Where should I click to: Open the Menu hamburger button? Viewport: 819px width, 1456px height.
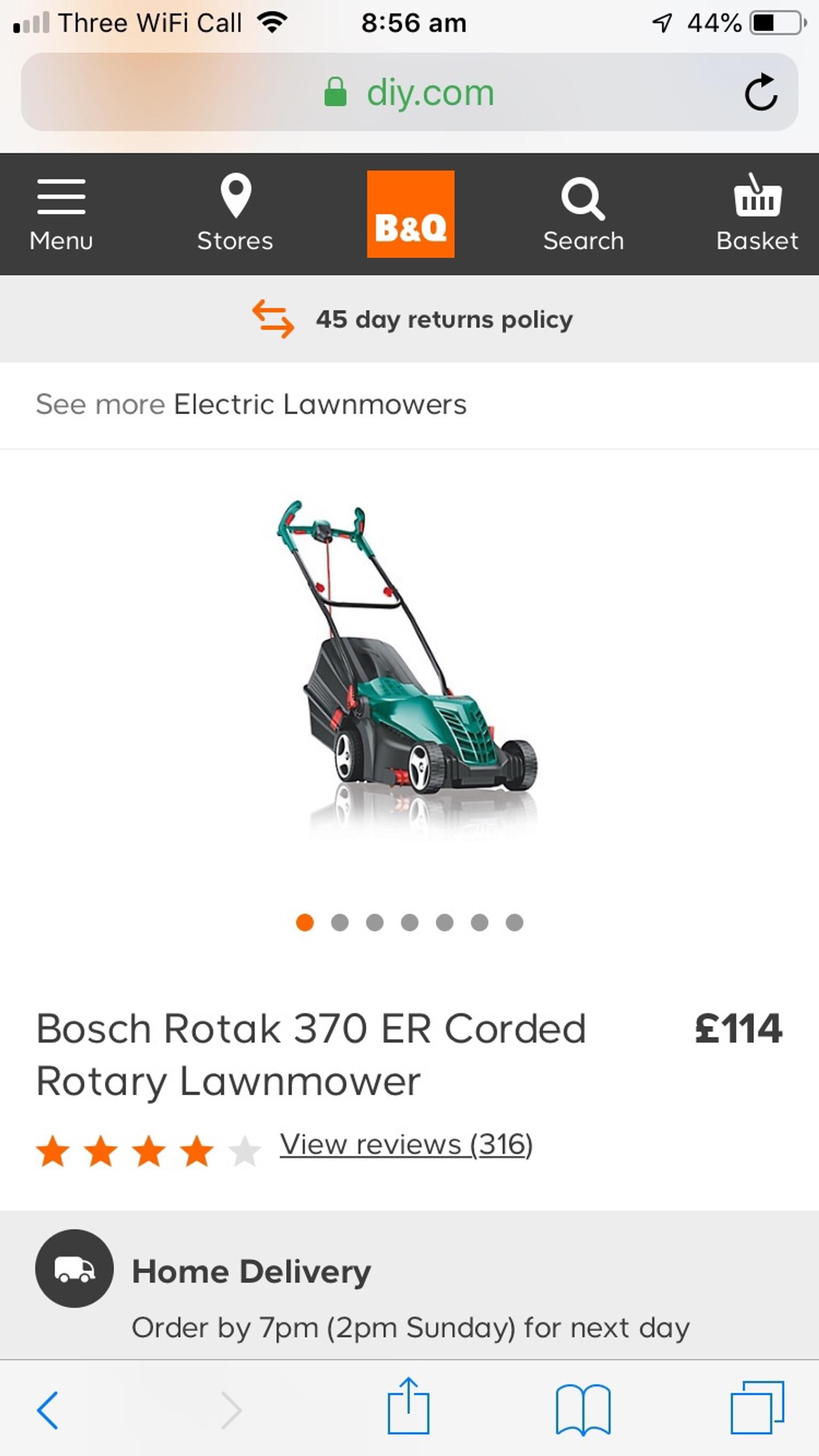click(61, 213)
